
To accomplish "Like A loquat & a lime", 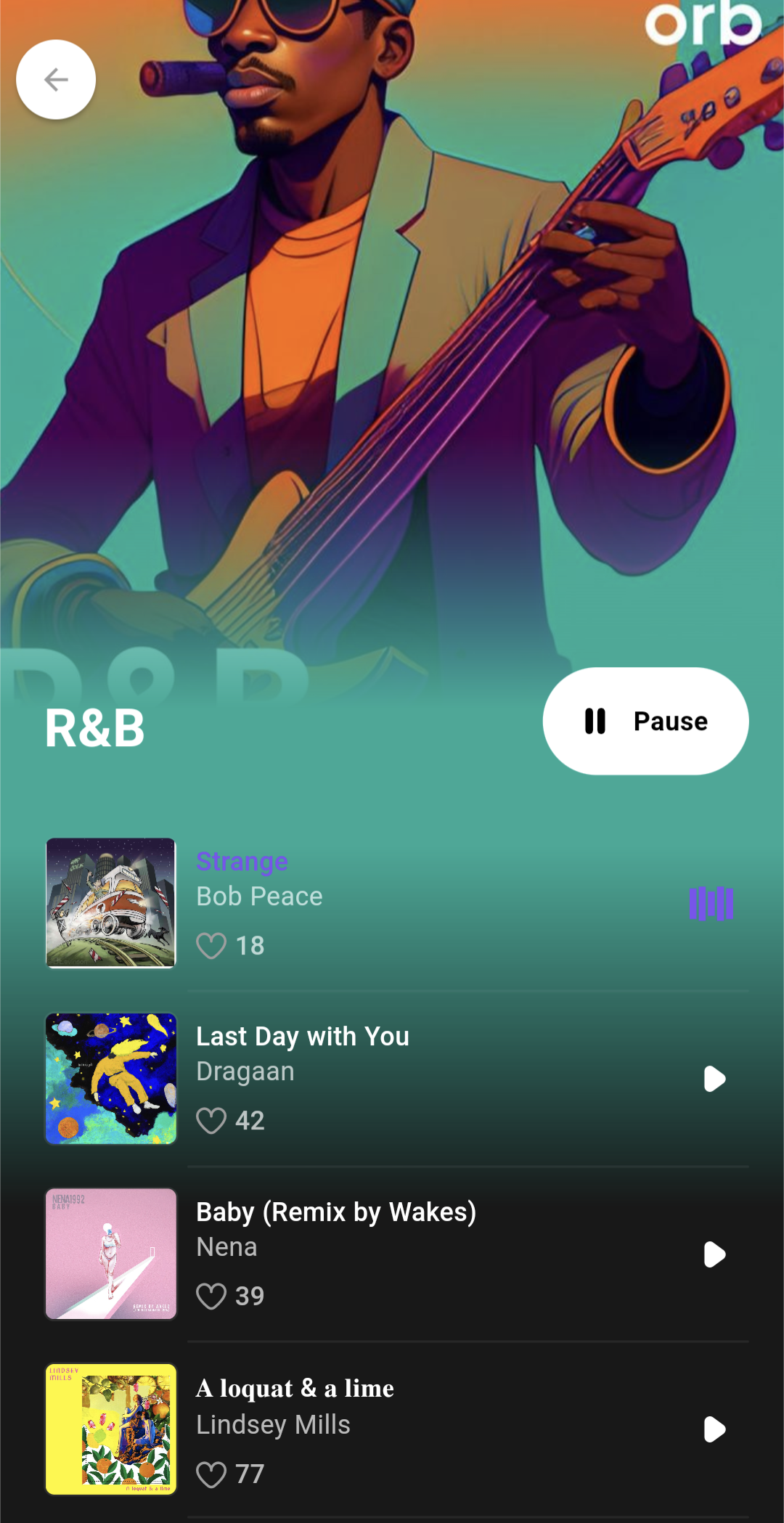I will (211, 1474).
